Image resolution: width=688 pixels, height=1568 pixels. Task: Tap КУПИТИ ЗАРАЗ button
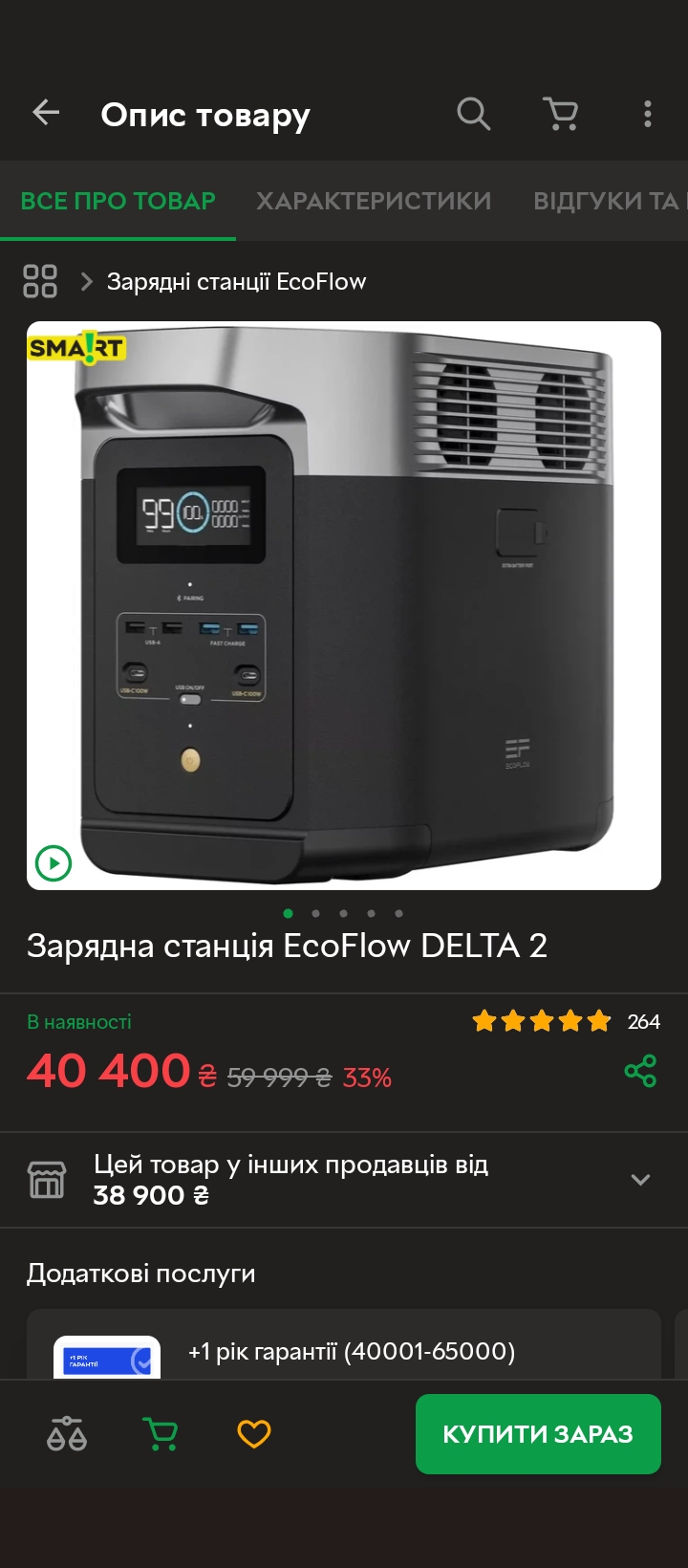pyautogui.click(x=538, y=1434)
